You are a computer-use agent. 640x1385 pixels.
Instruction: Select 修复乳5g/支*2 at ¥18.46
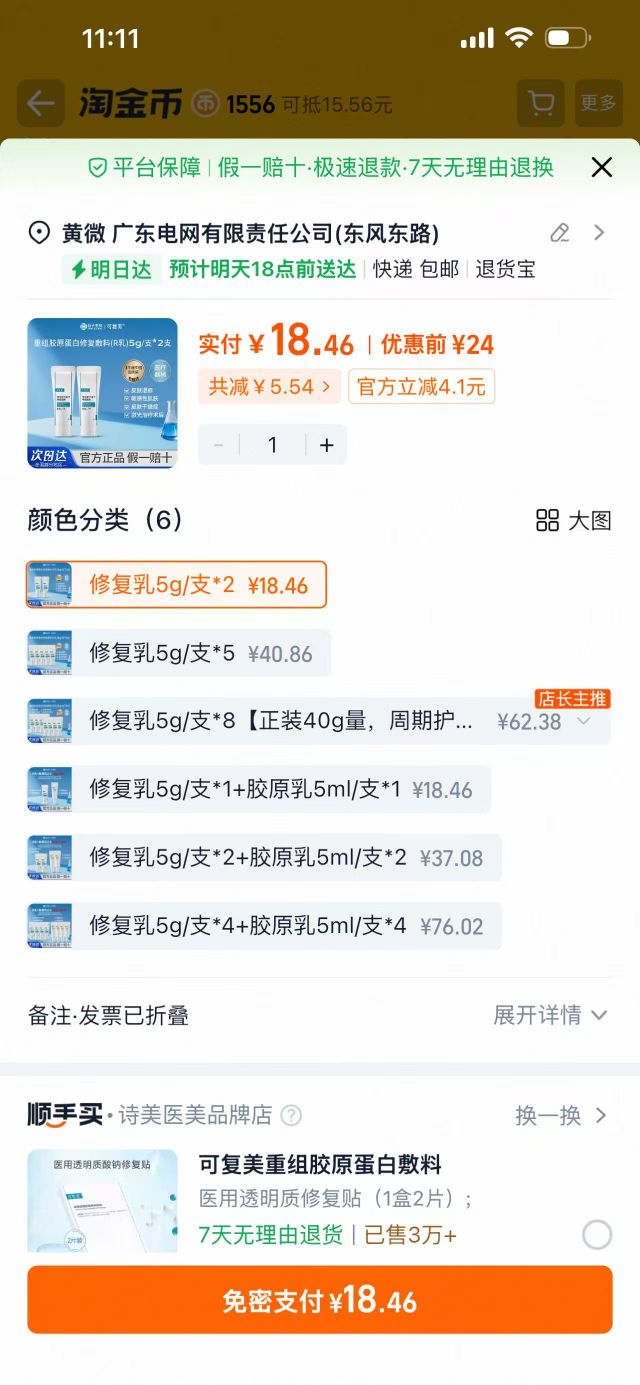pyautogui.click(x=176, y=585)
